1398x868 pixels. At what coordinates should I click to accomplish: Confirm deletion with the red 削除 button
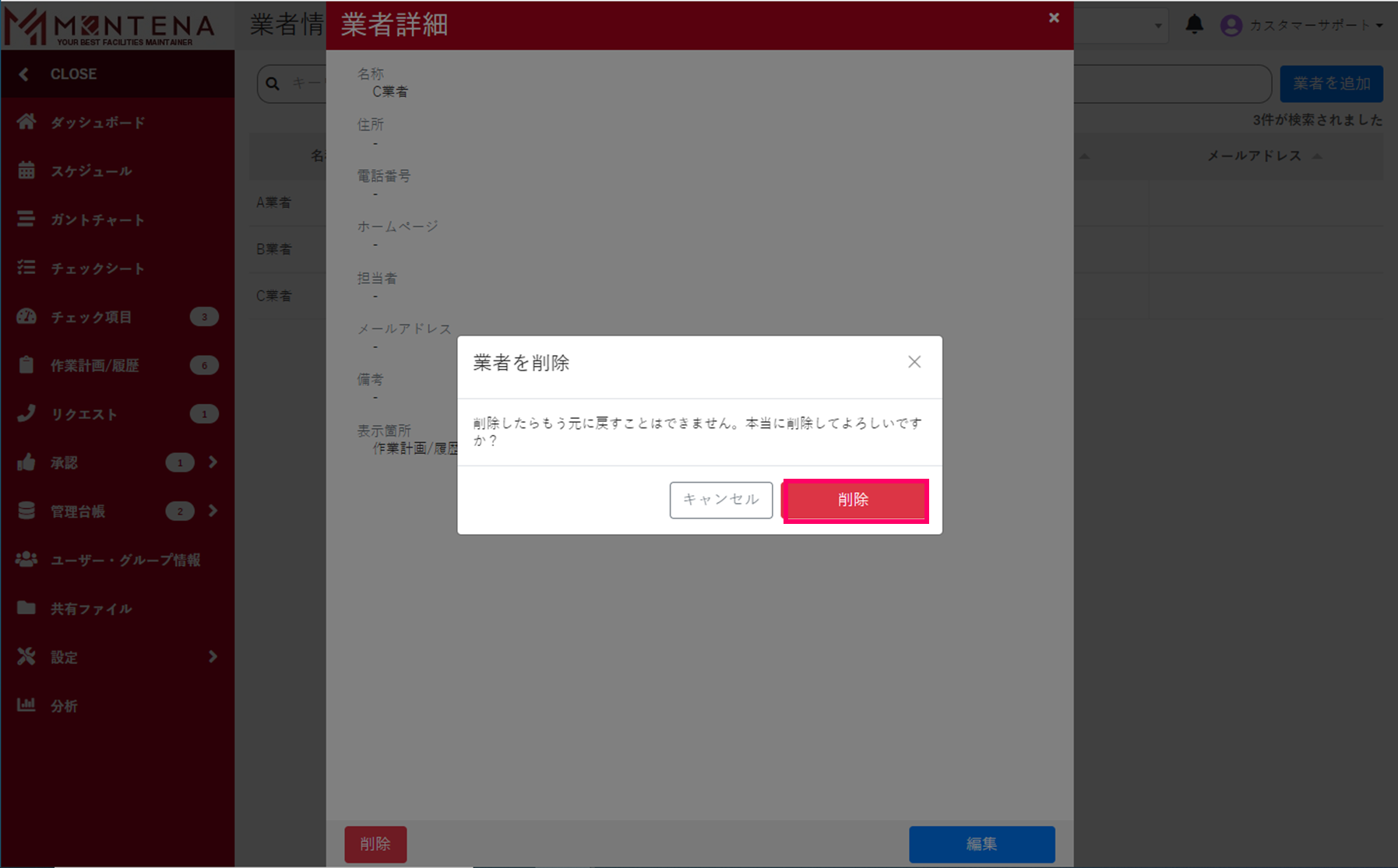pos(854,500)
